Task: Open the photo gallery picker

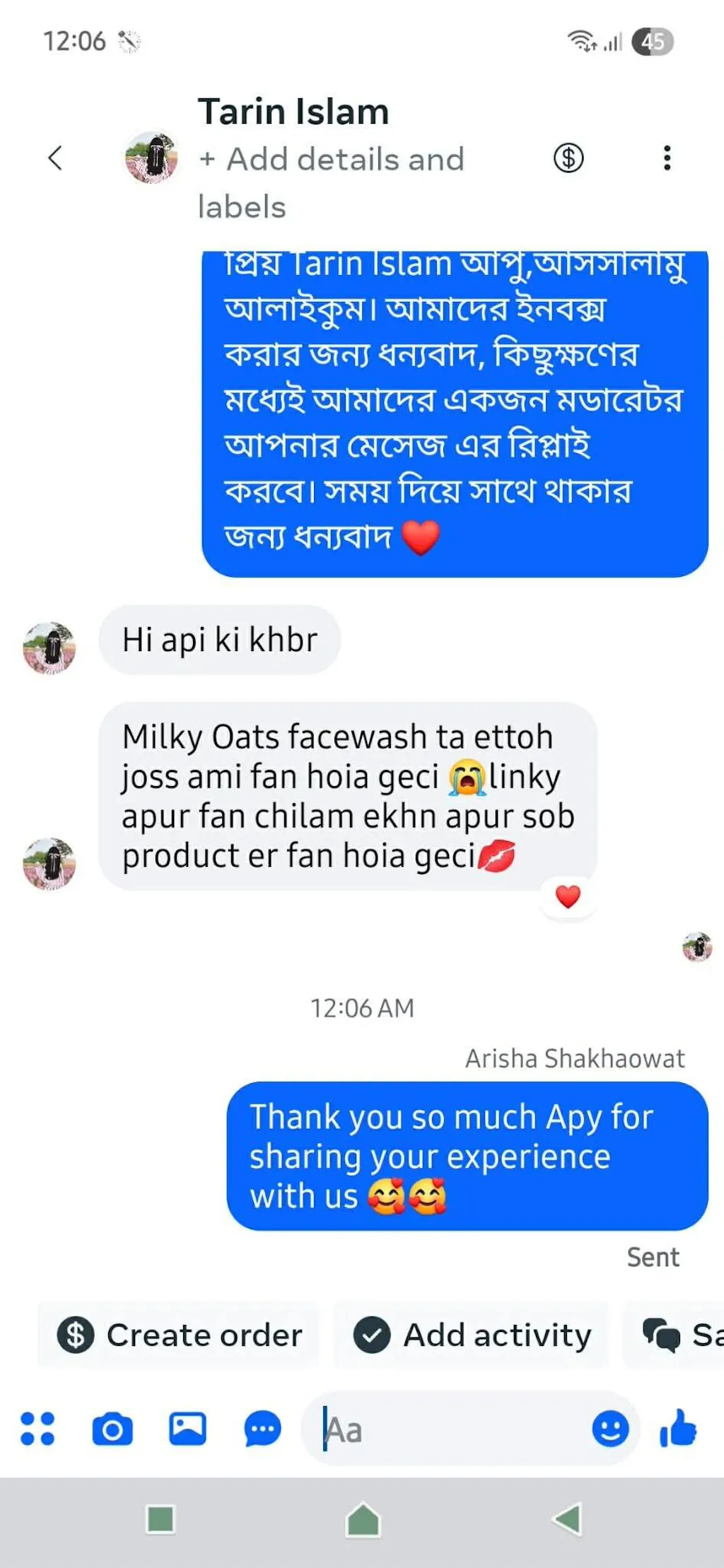Action: pyautogui.click(x=187, y=1429)
